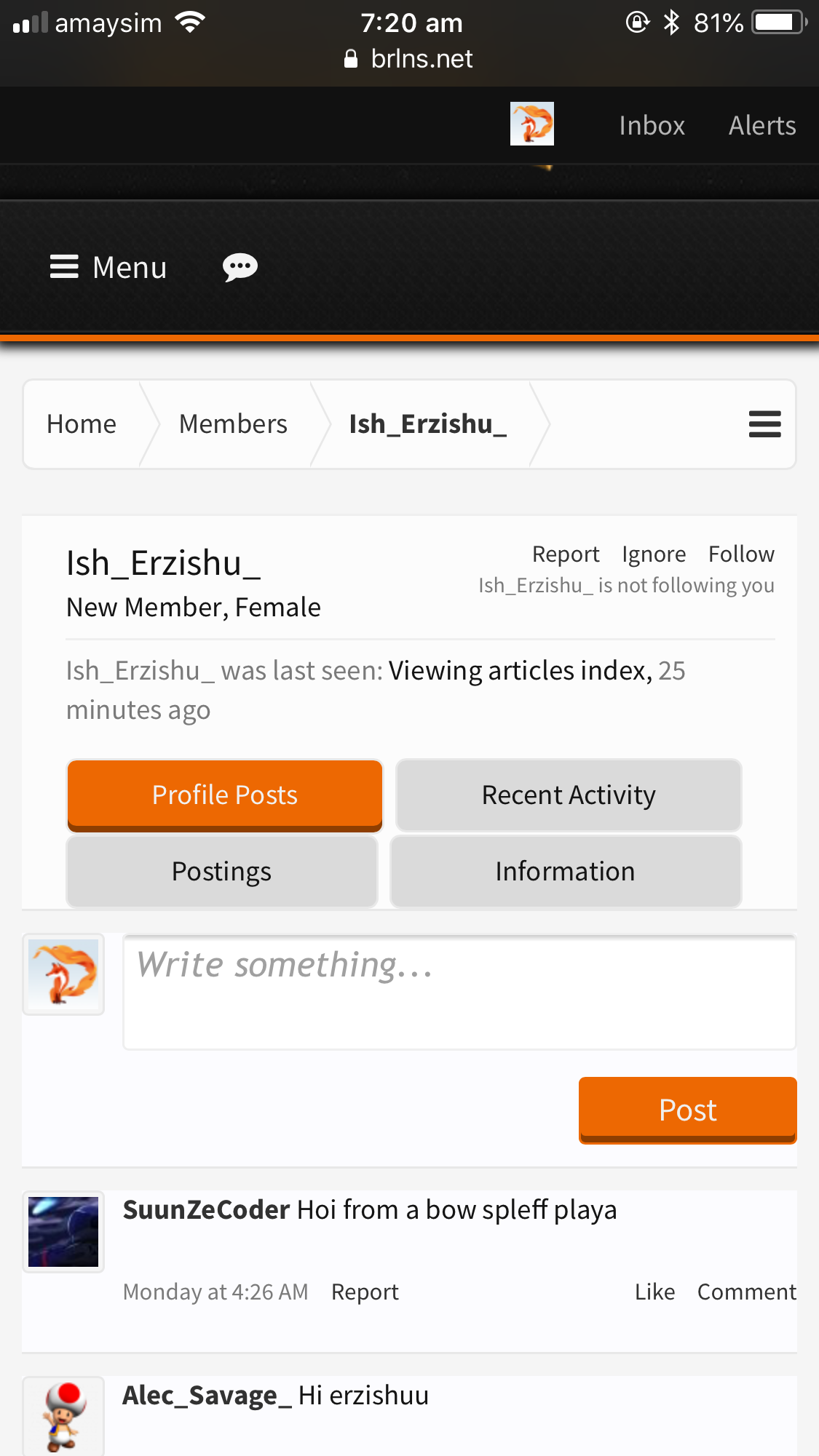Like SuunZeCoder's profile post

click(x=654, y=1292)
